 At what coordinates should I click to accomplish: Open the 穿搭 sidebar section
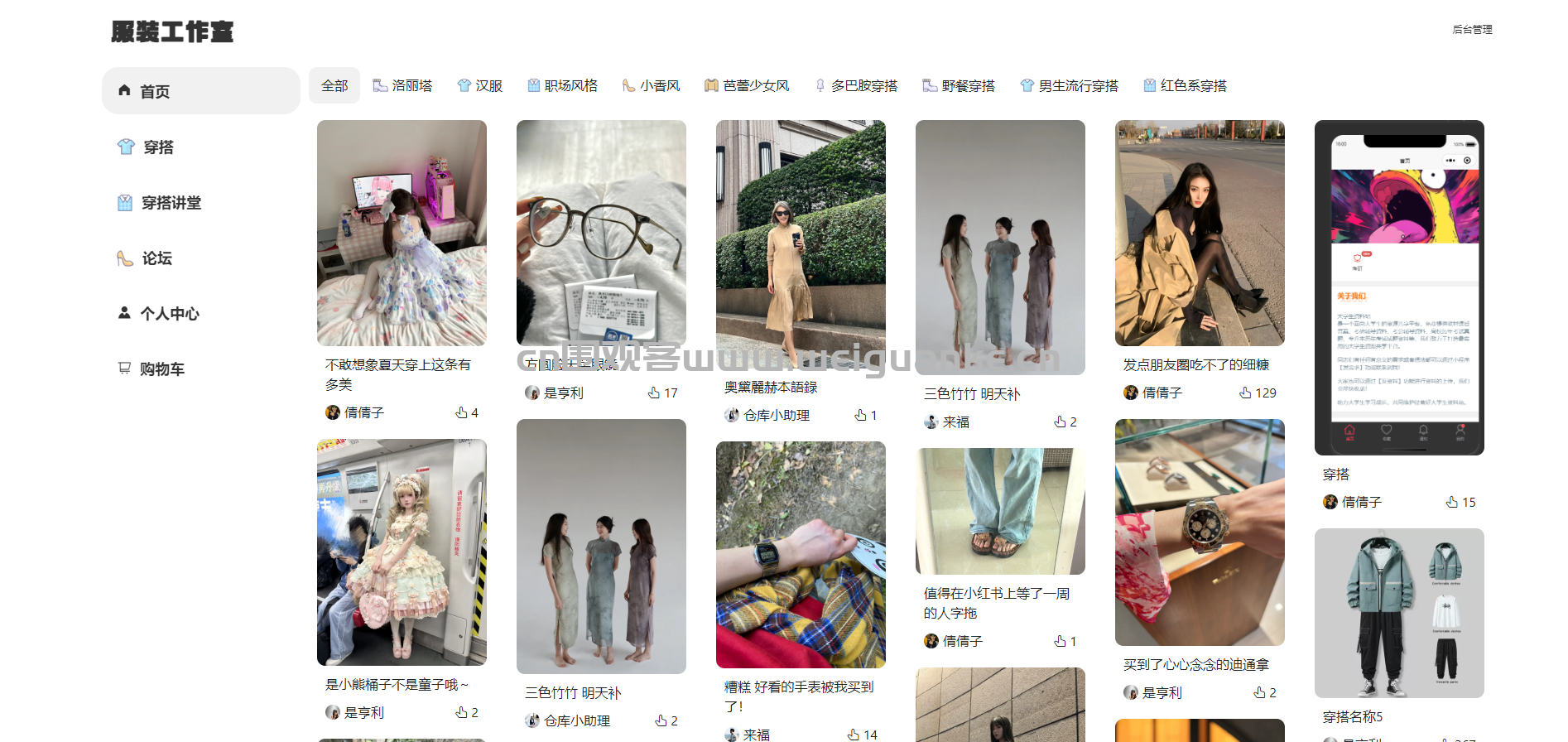[157, 147]
